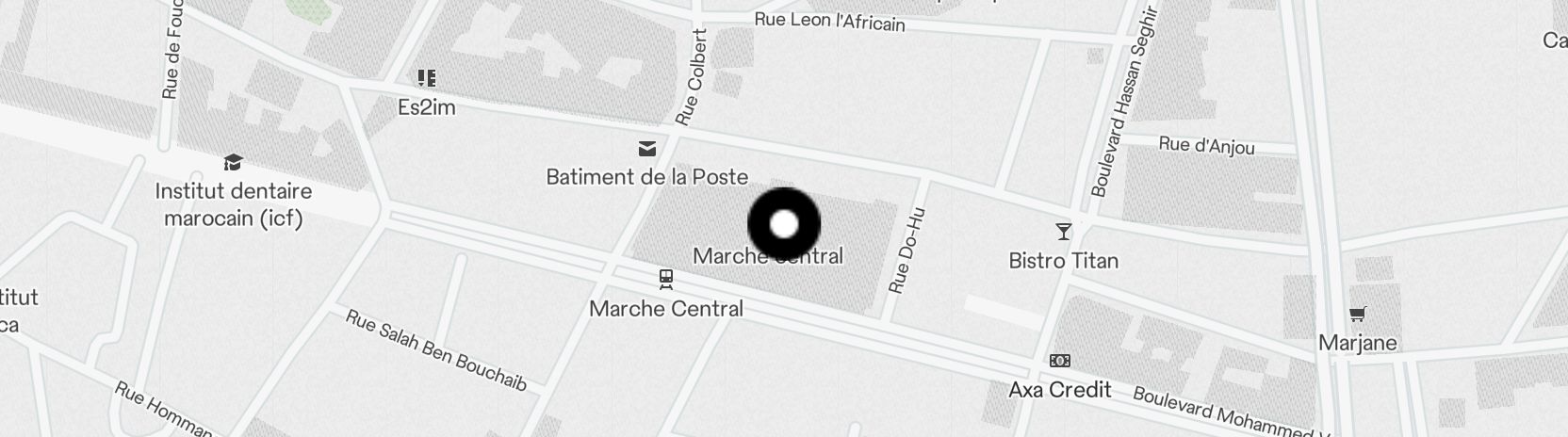
Task: Tap the location pin on Marche Central
Action: [784, 224]
